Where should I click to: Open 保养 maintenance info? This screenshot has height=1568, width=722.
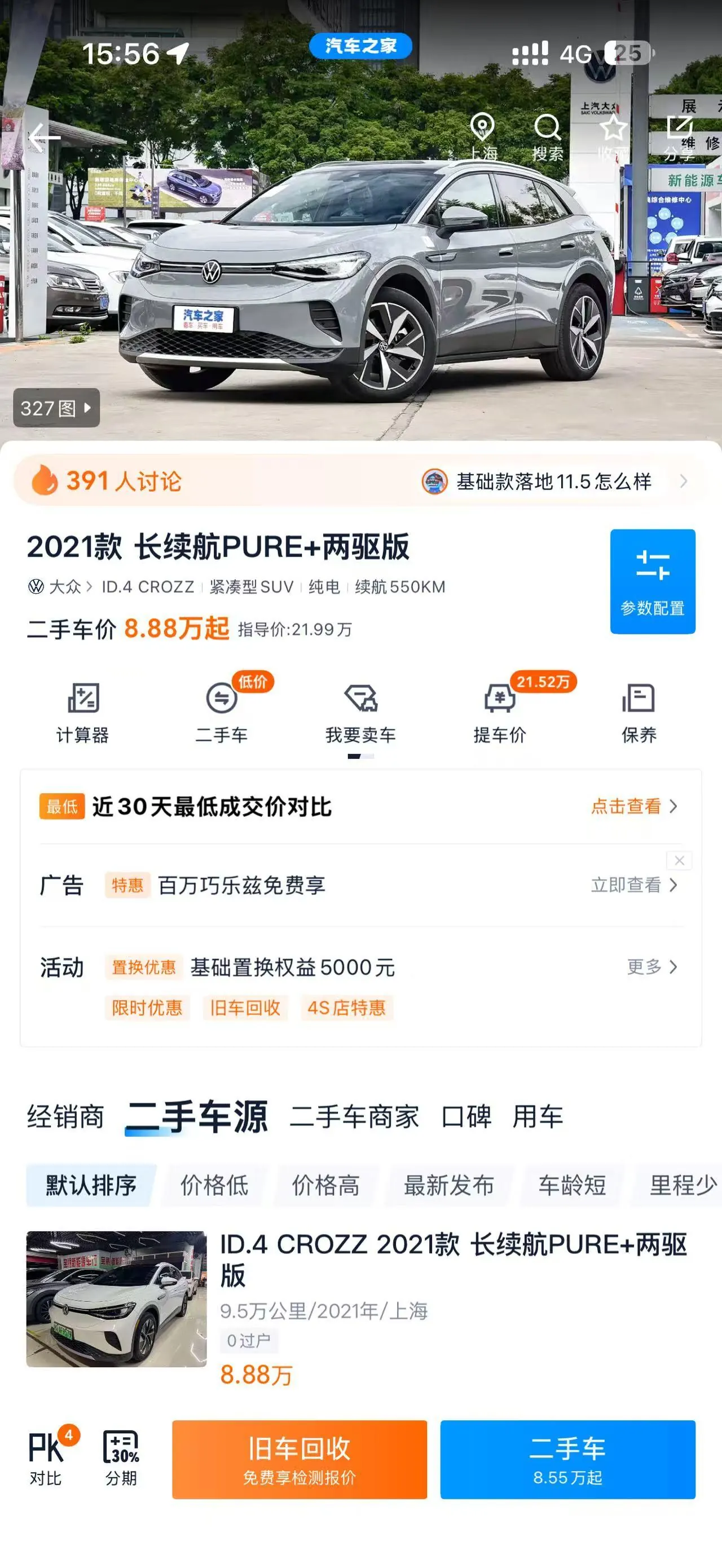point(639,713)
